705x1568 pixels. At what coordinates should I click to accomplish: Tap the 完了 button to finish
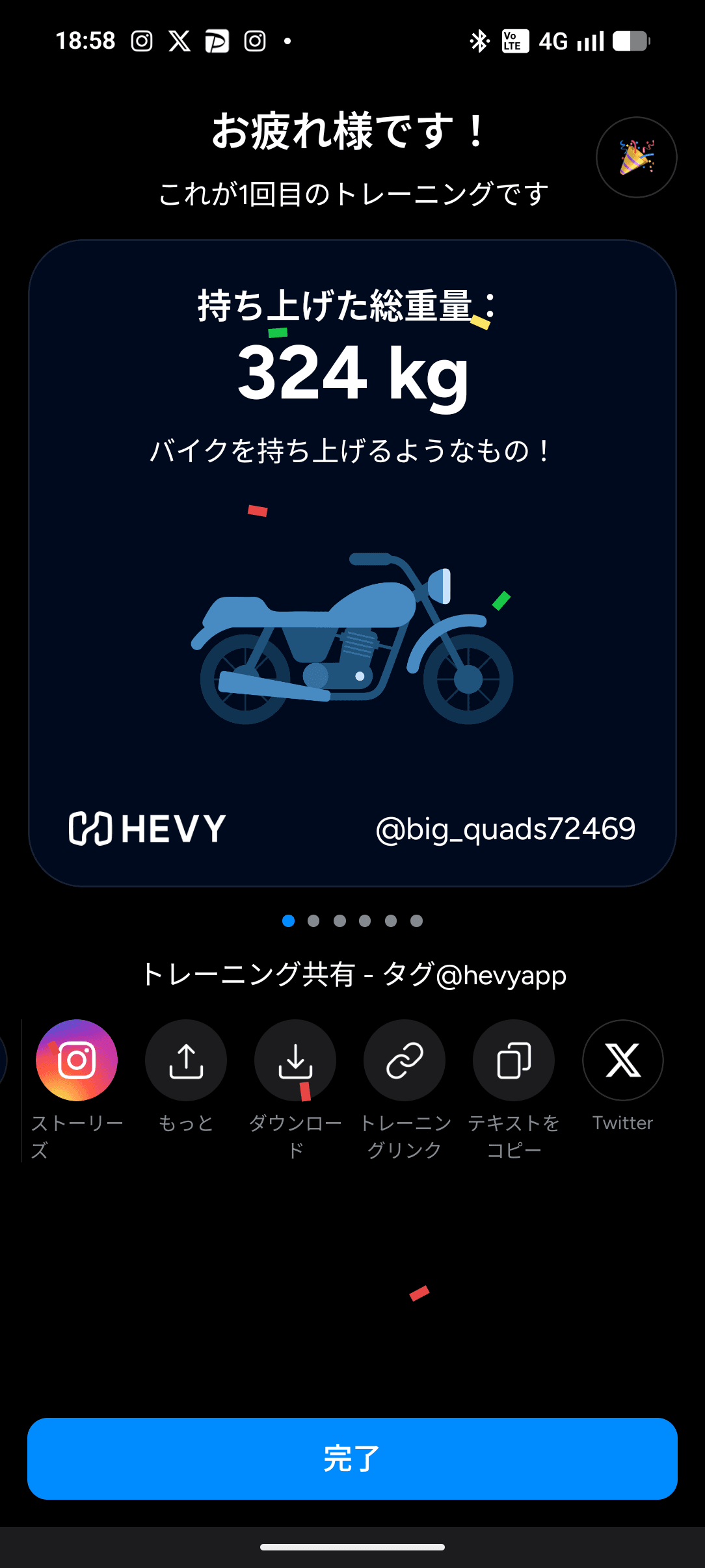[352, 1458]
